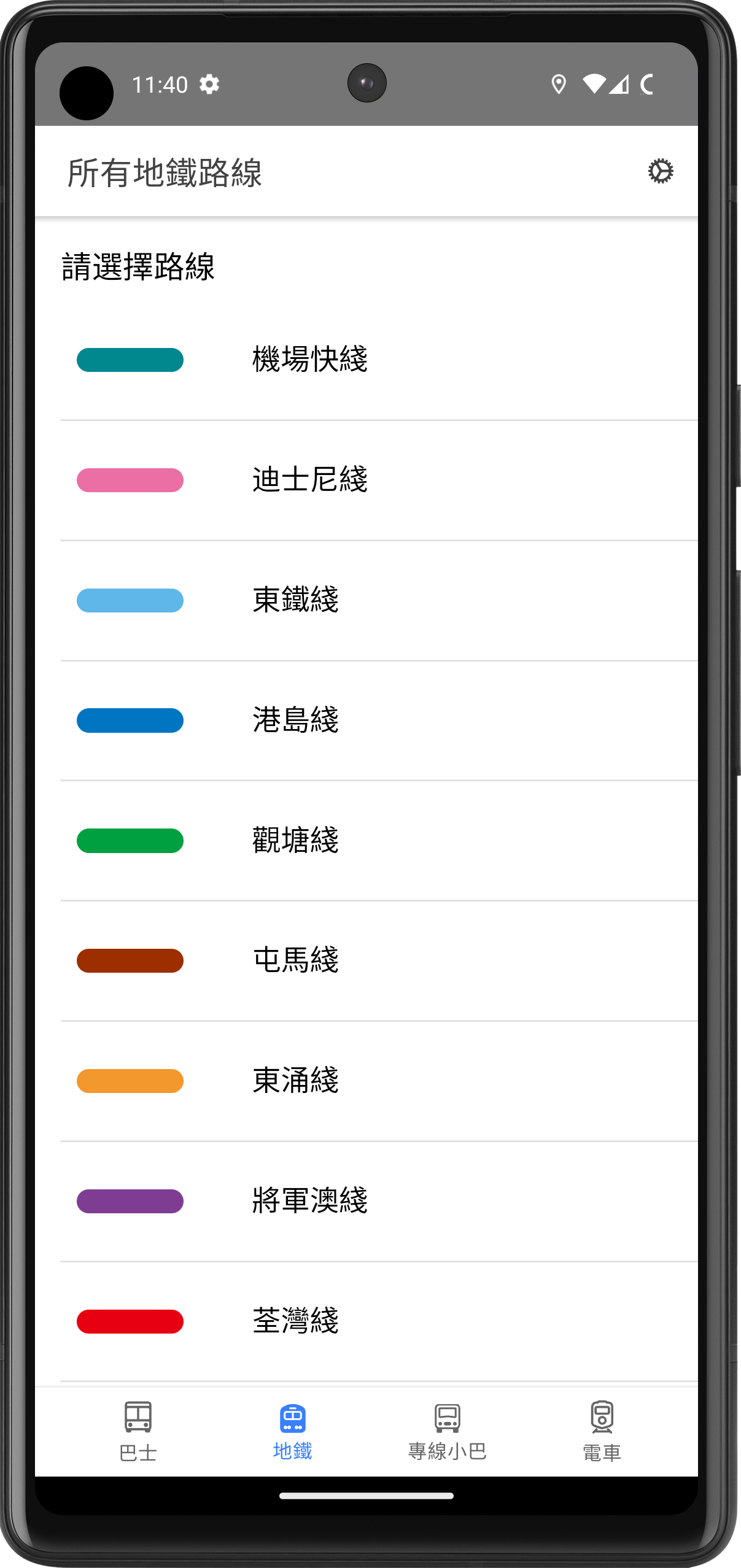741x1568 pixels.
Task: Open the 港島綫 line
Action: (x=296, y=720)
